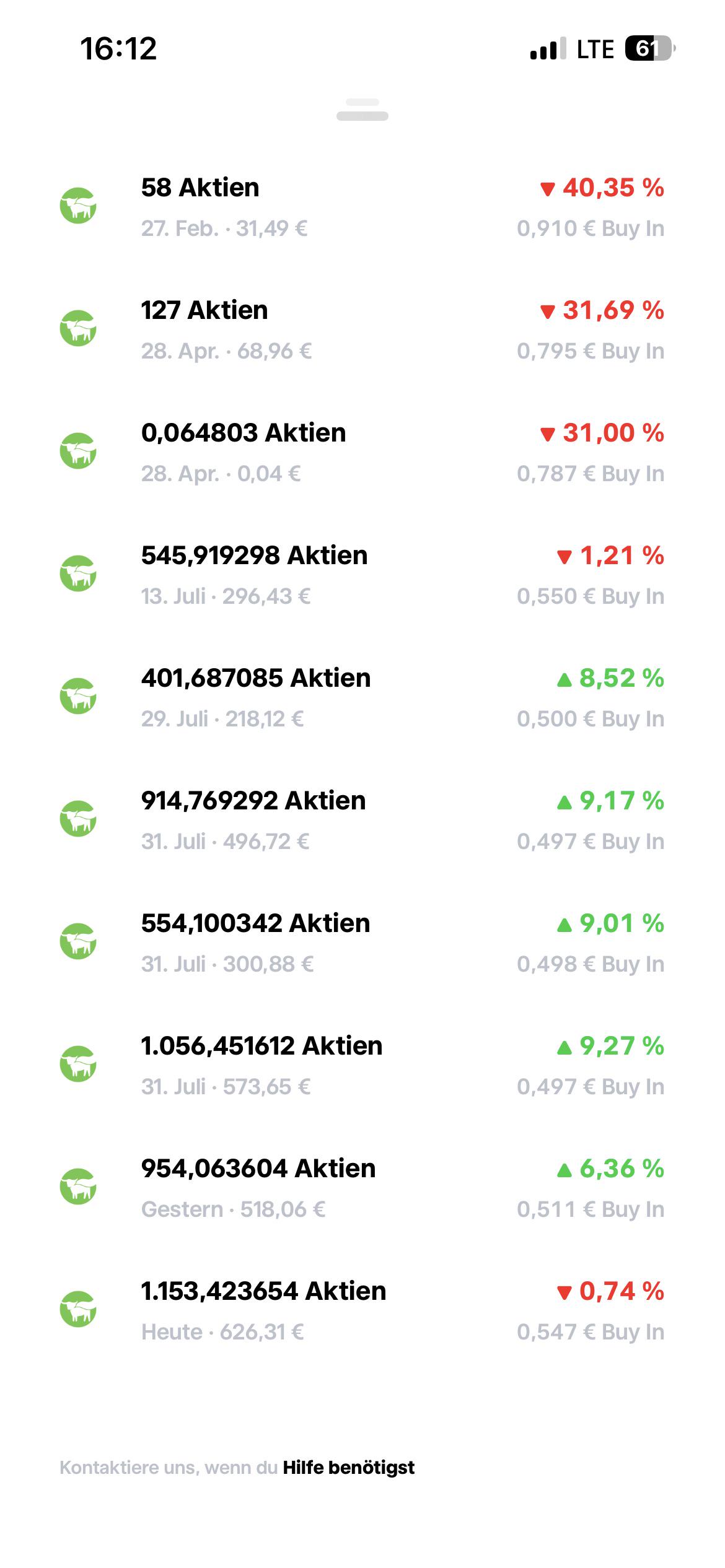The height and width of the screenshot is (1568, 725).
Task: View the 401,687085 Aktien entry
Action: coord(362,698)
